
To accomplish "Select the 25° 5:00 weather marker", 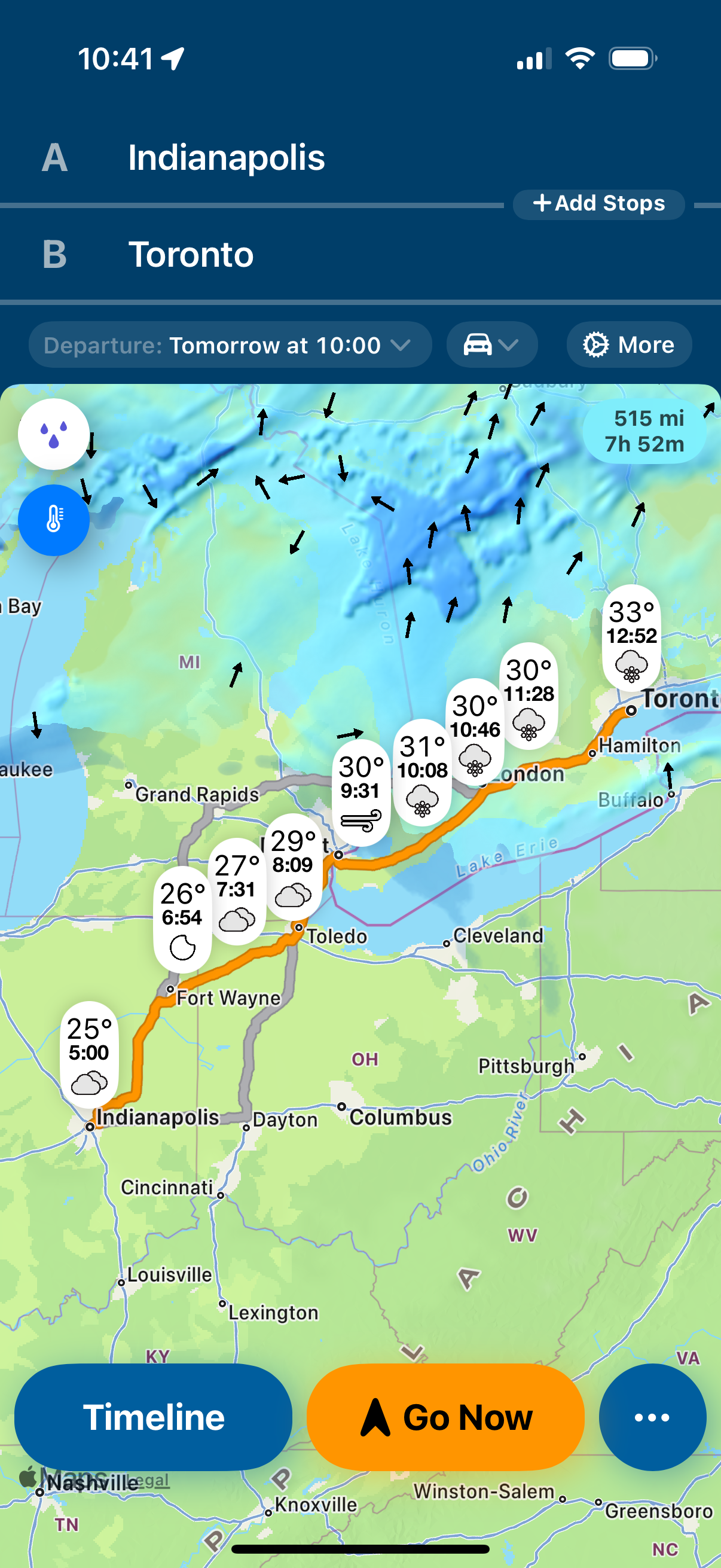I will pyautogui.click(x=90, y=1054).
